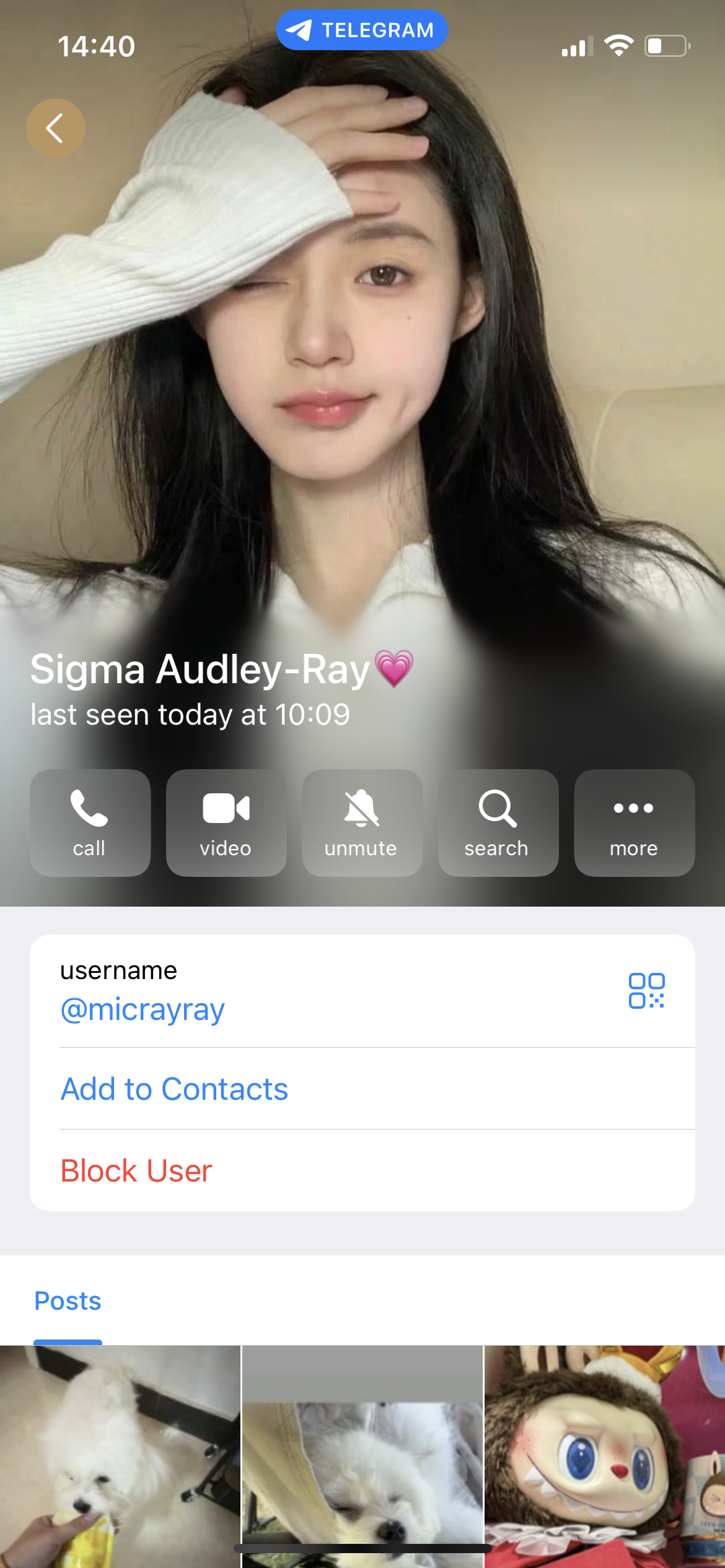
Task: Block this user
Action: click(136, 1170)
